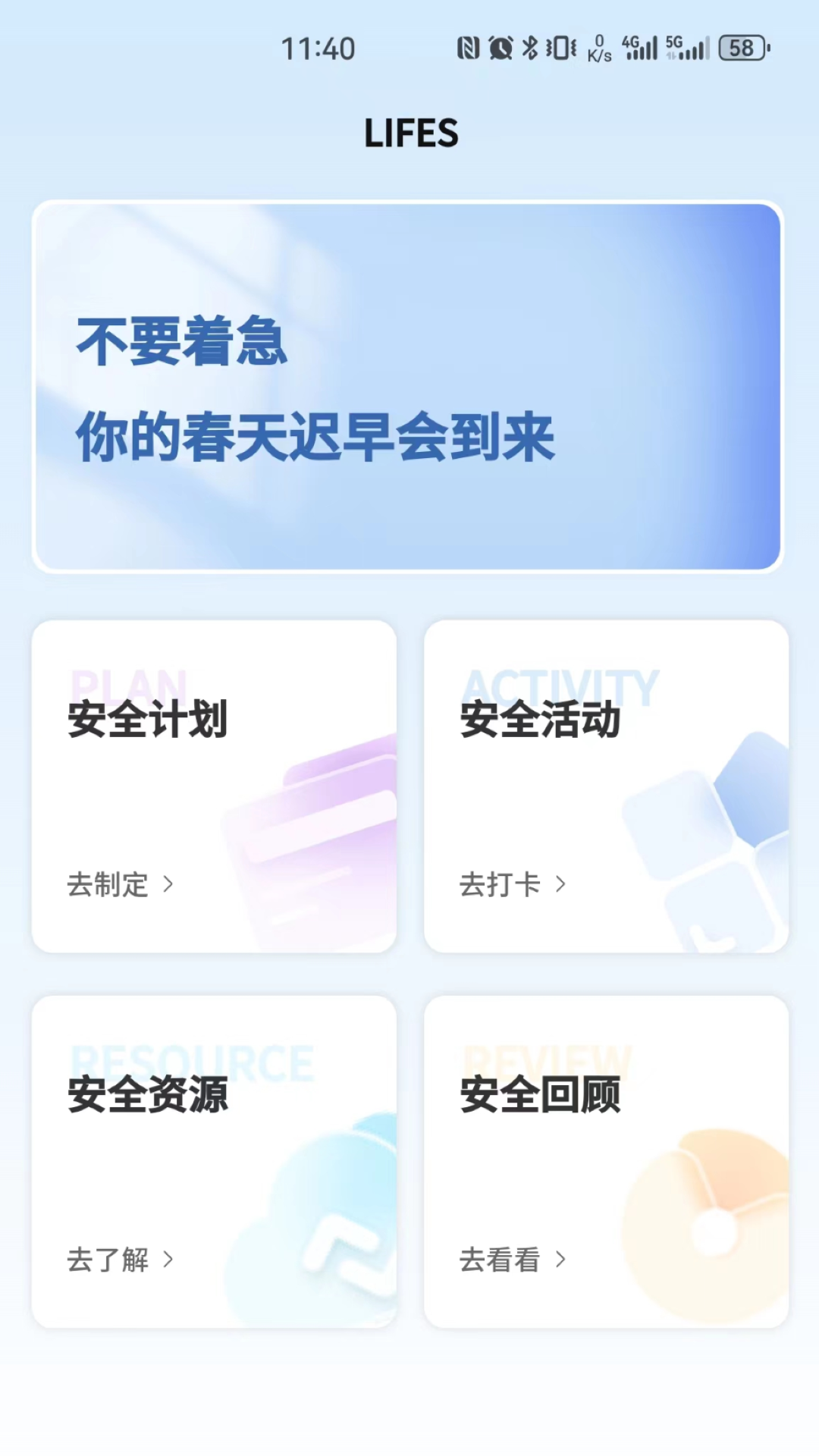Viewport: 819px width, 1456px height.
Task: Expand the arrow beside 去看看
Action: pos(561,1260)
